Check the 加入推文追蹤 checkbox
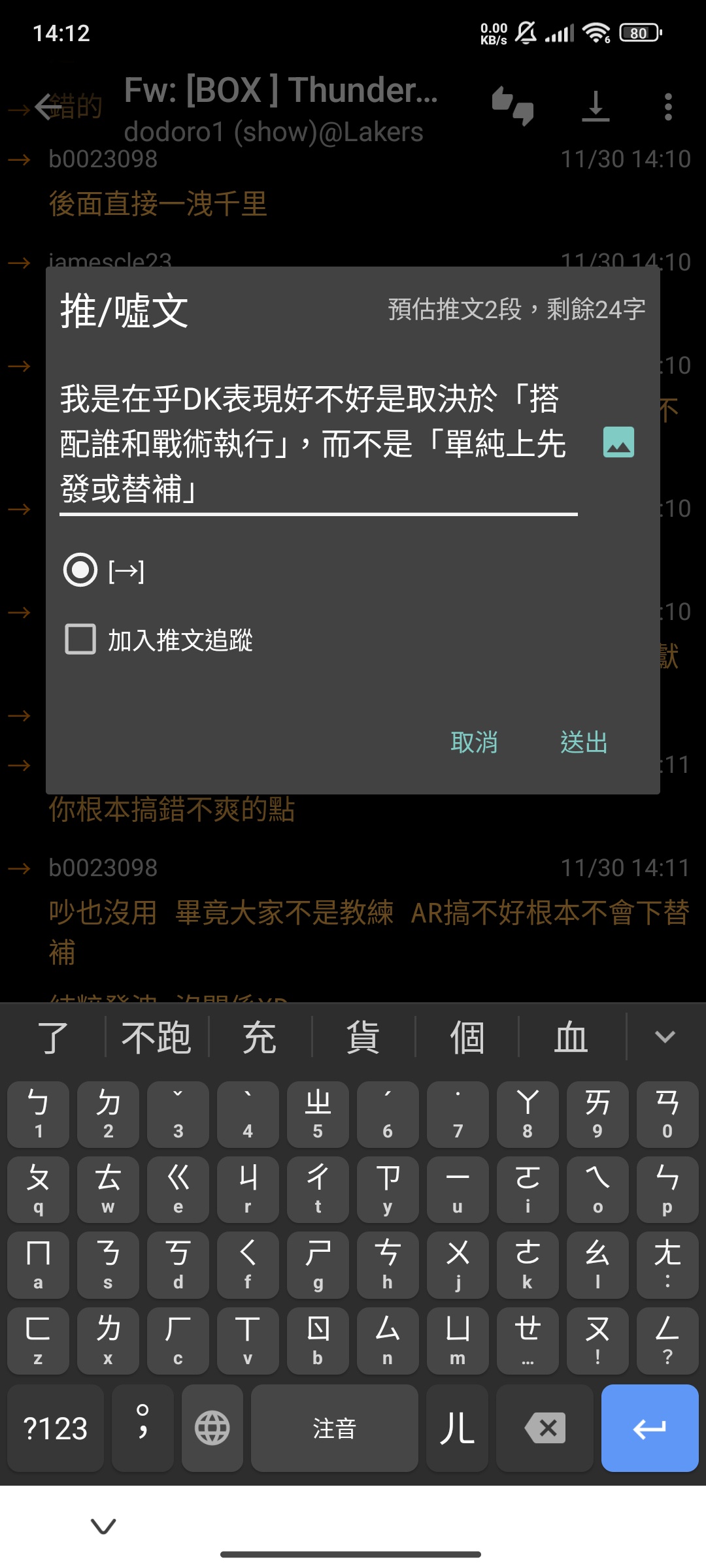The image size is (706, 1568). coord(80,639)
